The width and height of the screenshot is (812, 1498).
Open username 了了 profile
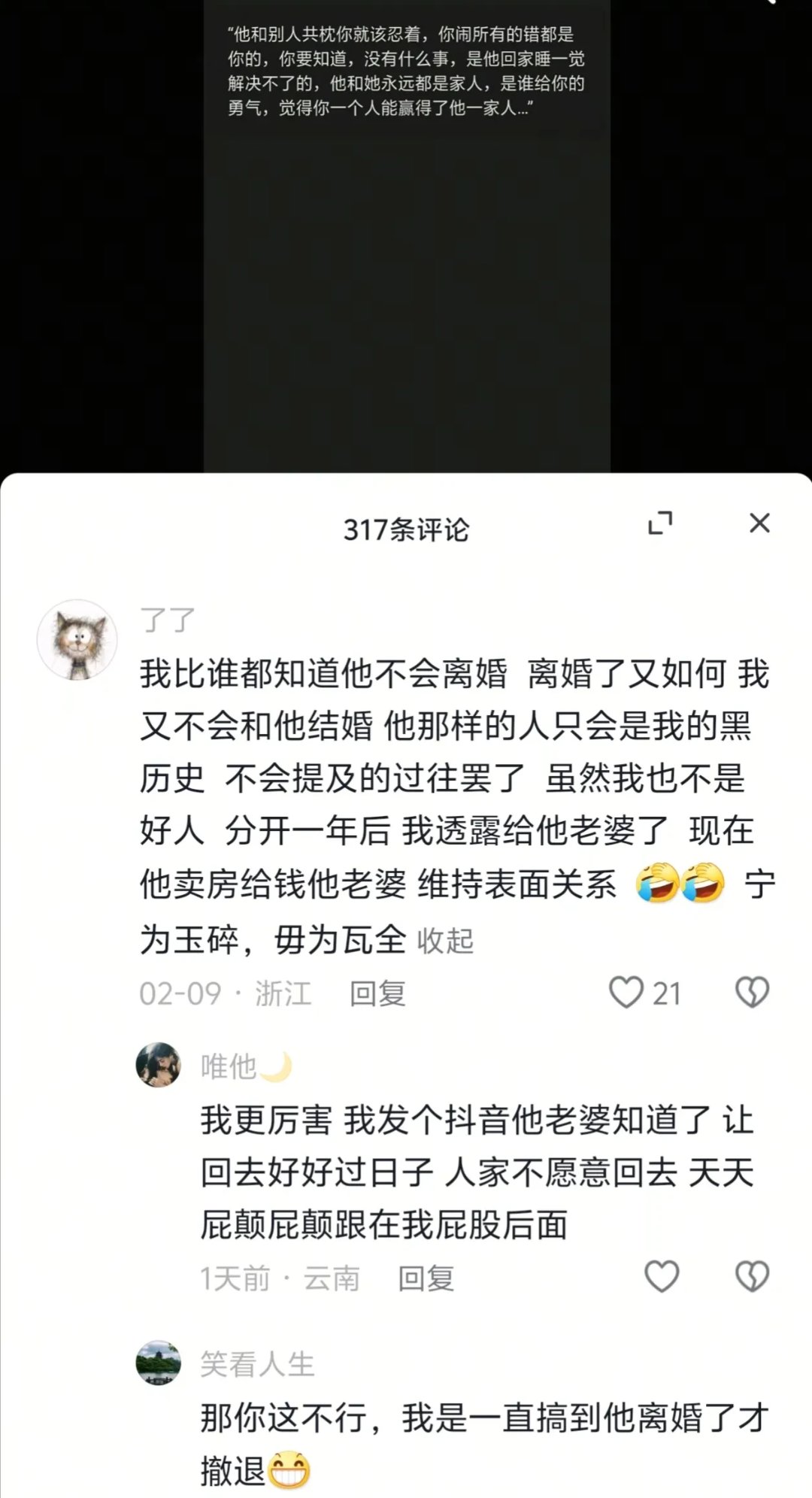tap(167, 620)
